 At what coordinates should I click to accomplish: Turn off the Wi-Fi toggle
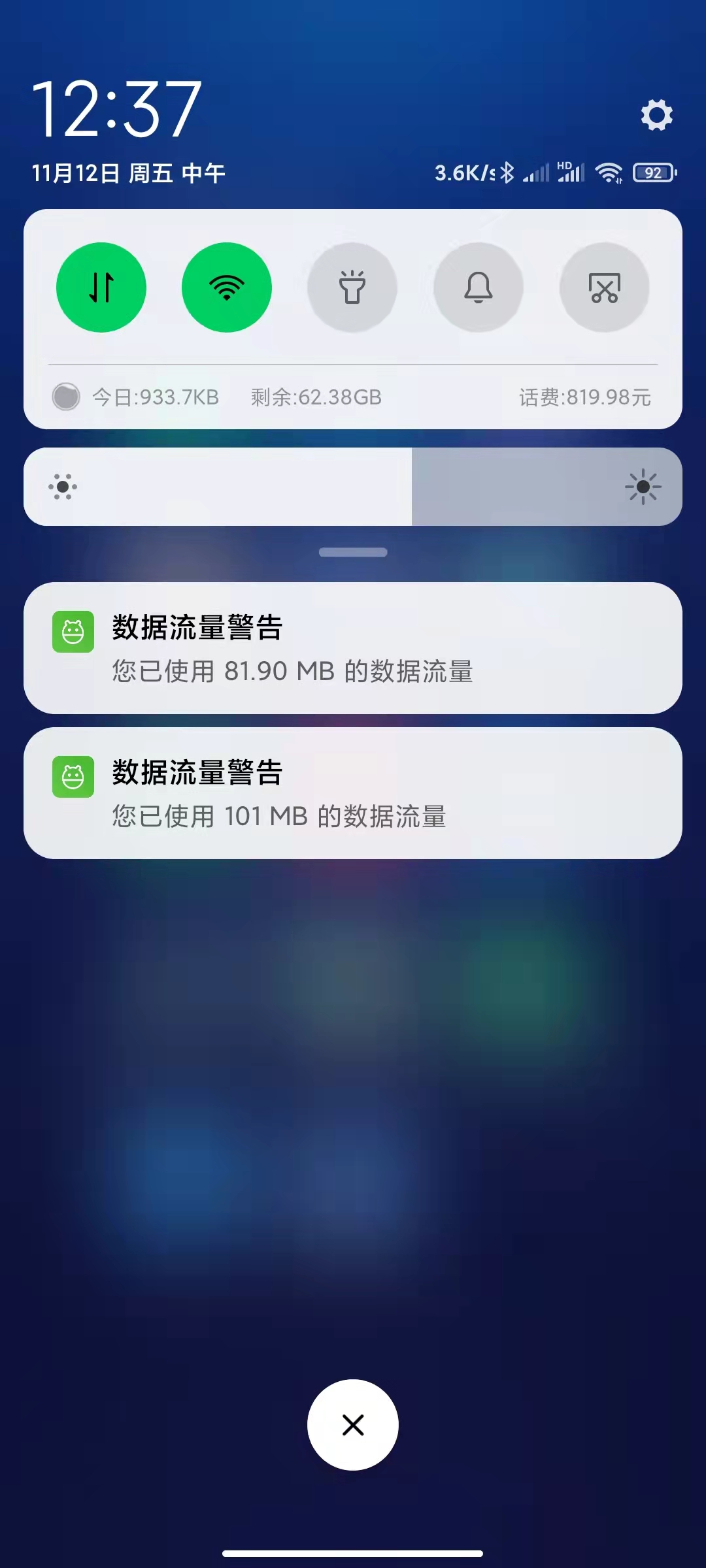pos(227,287)
